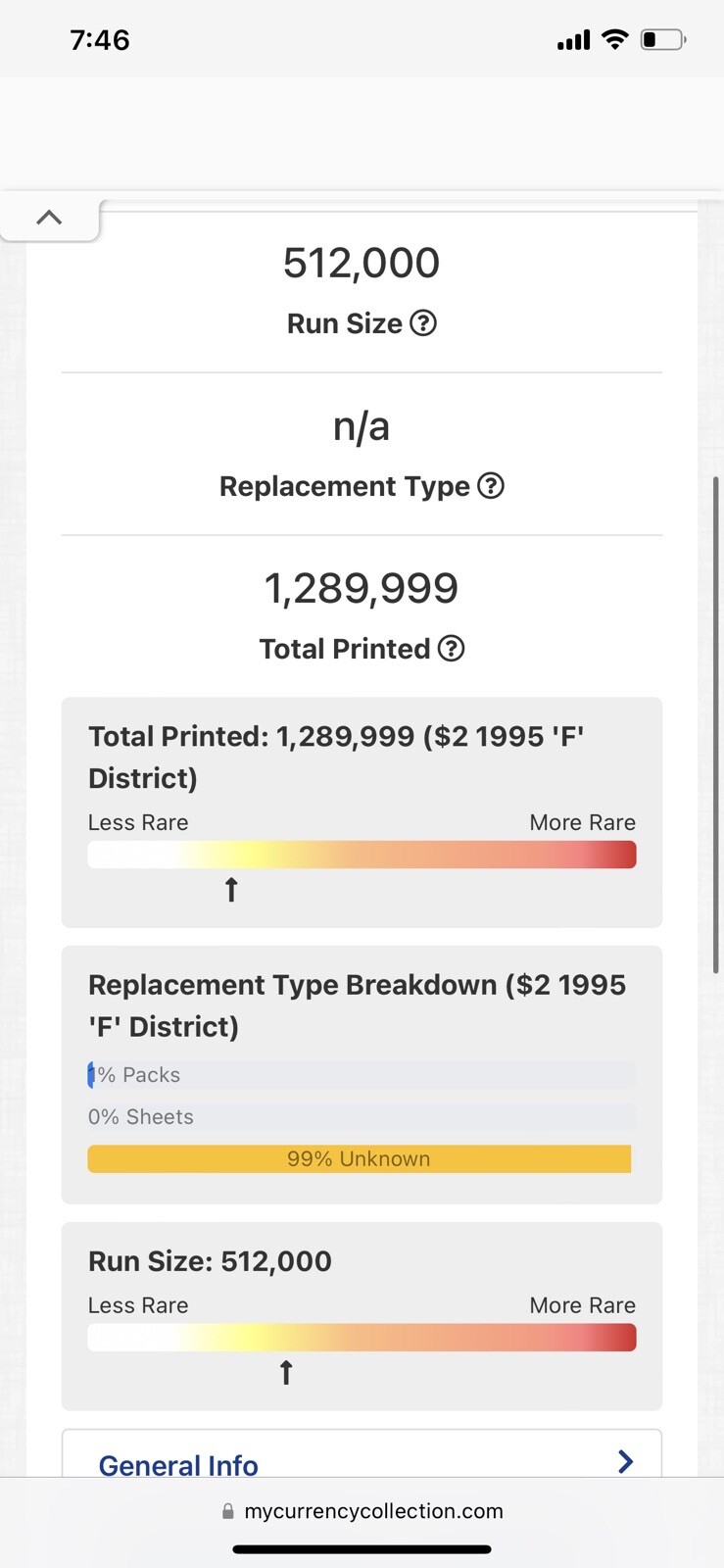Tap the mycurrencycollection.com address bar
The height and width of the screenshot is (1568, 724).
[x=362, y=1511]
